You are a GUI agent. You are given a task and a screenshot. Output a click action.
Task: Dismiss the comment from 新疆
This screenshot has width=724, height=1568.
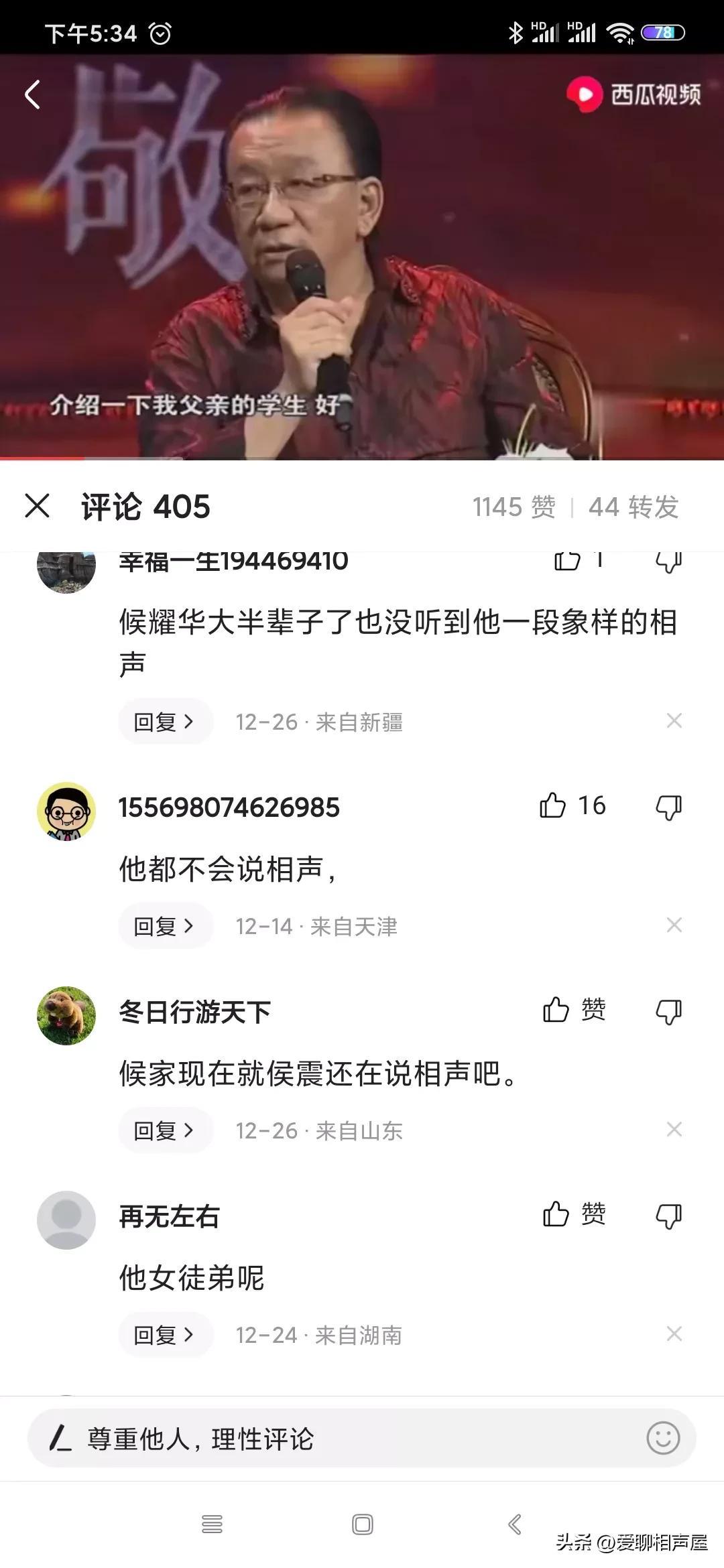coord(674,721)
